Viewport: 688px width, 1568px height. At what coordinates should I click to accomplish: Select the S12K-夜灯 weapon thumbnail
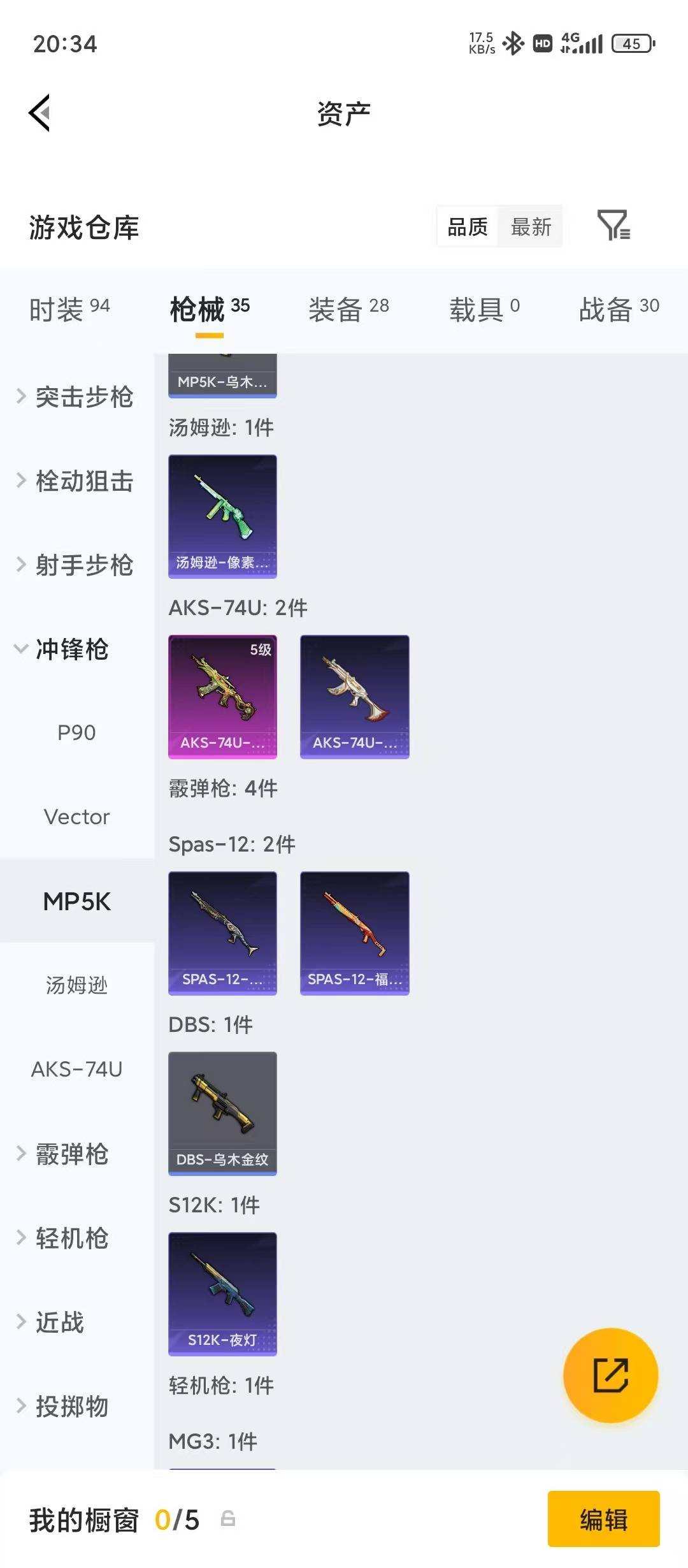(x=222, y=1294)
